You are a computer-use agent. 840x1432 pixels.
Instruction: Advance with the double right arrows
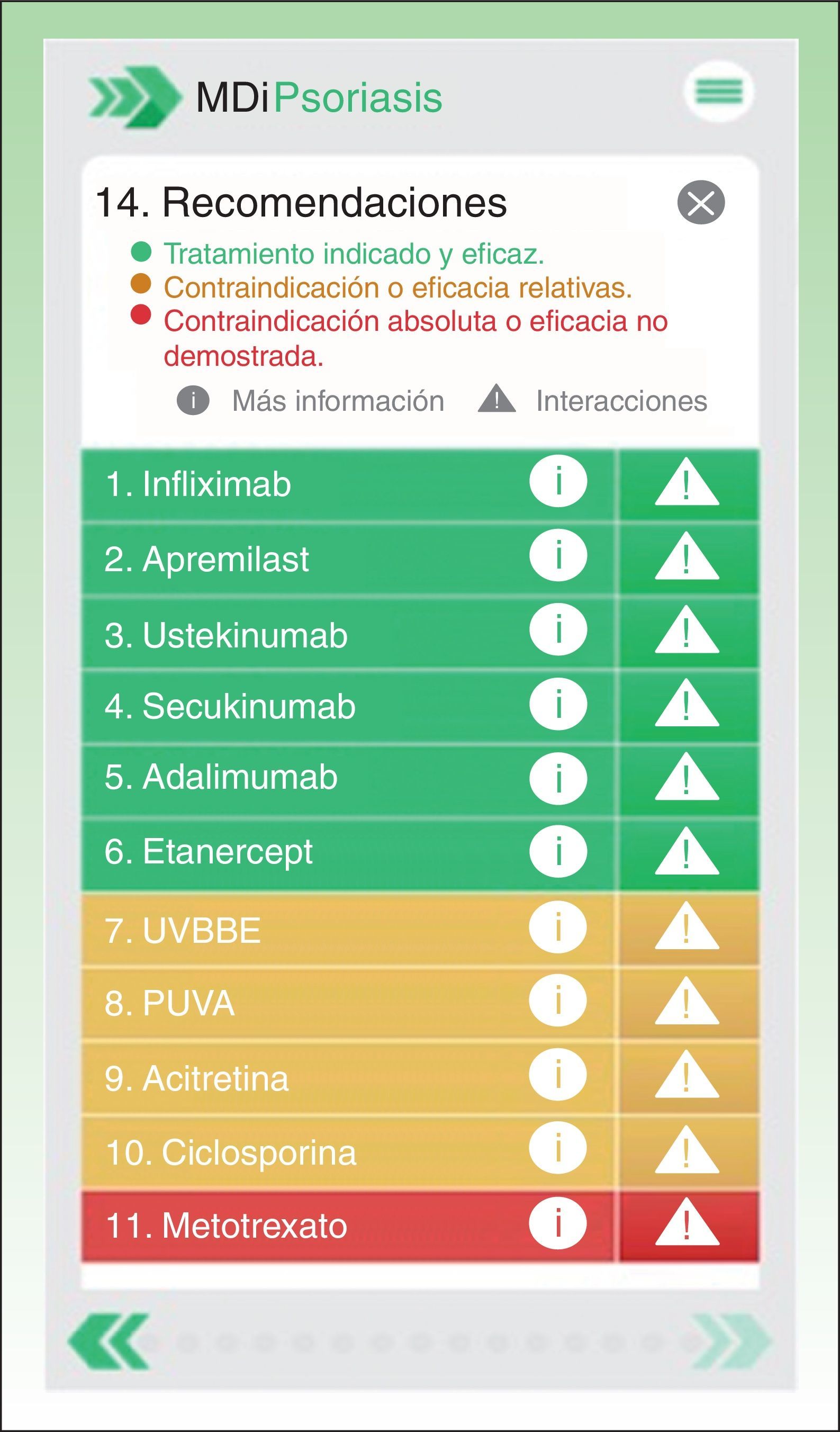pos(731,1341)
